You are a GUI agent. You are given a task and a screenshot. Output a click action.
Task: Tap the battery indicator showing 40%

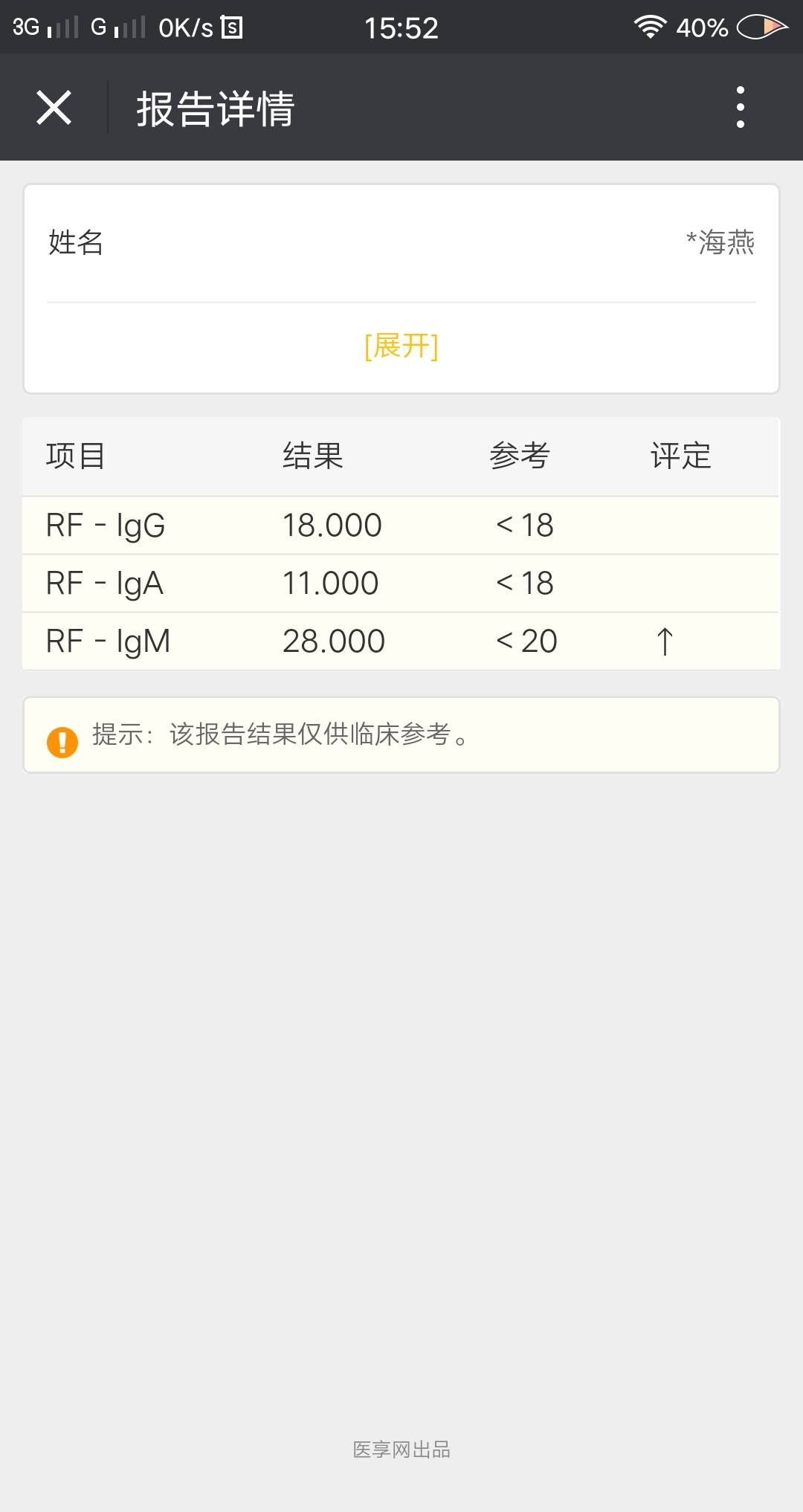[700, 28]
